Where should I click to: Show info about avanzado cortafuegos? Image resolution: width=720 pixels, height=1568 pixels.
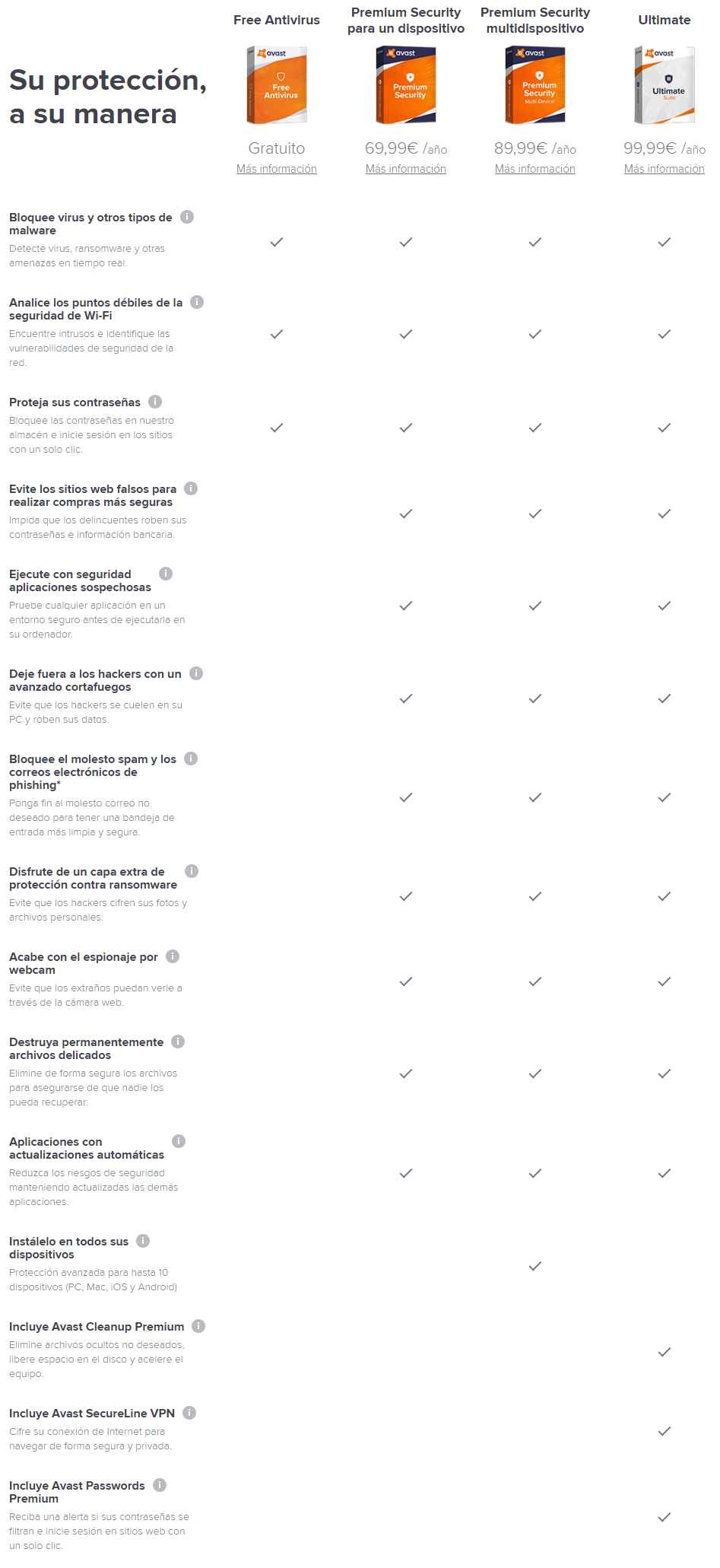pyautogui.click(x=196, y=673)
